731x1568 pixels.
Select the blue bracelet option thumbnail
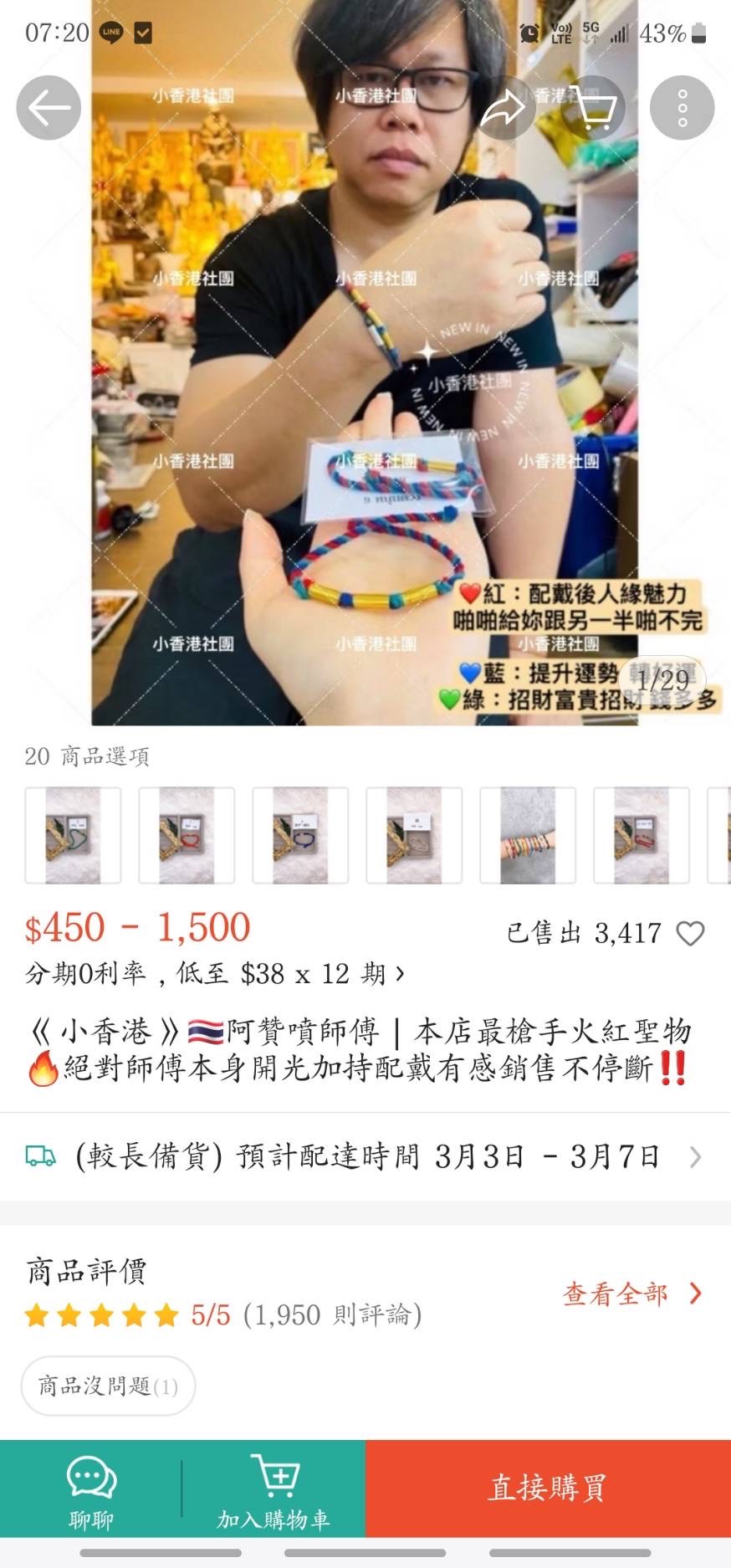(300, 835)
